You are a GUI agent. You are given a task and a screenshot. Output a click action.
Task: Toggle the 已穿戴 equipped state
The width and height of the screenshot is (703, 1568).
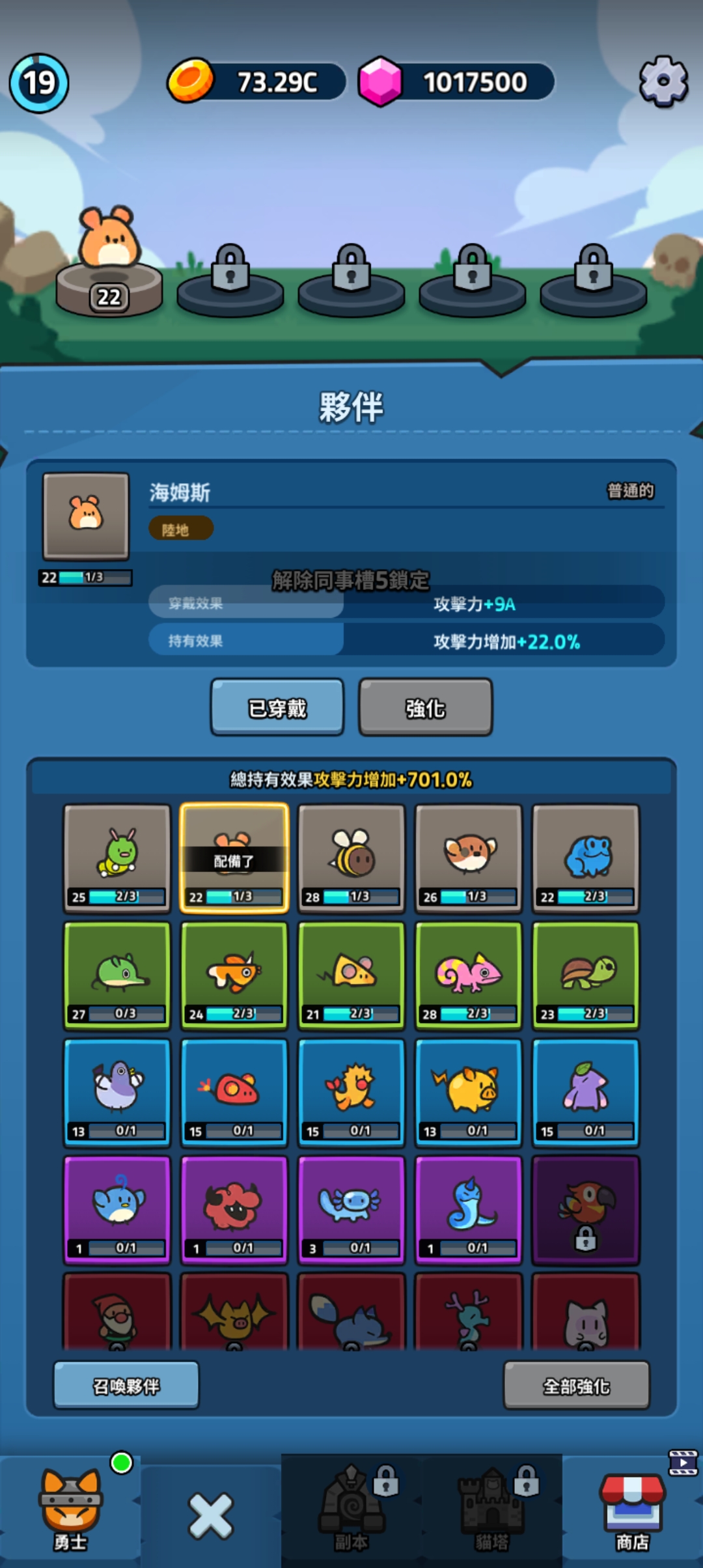point(276,708)
